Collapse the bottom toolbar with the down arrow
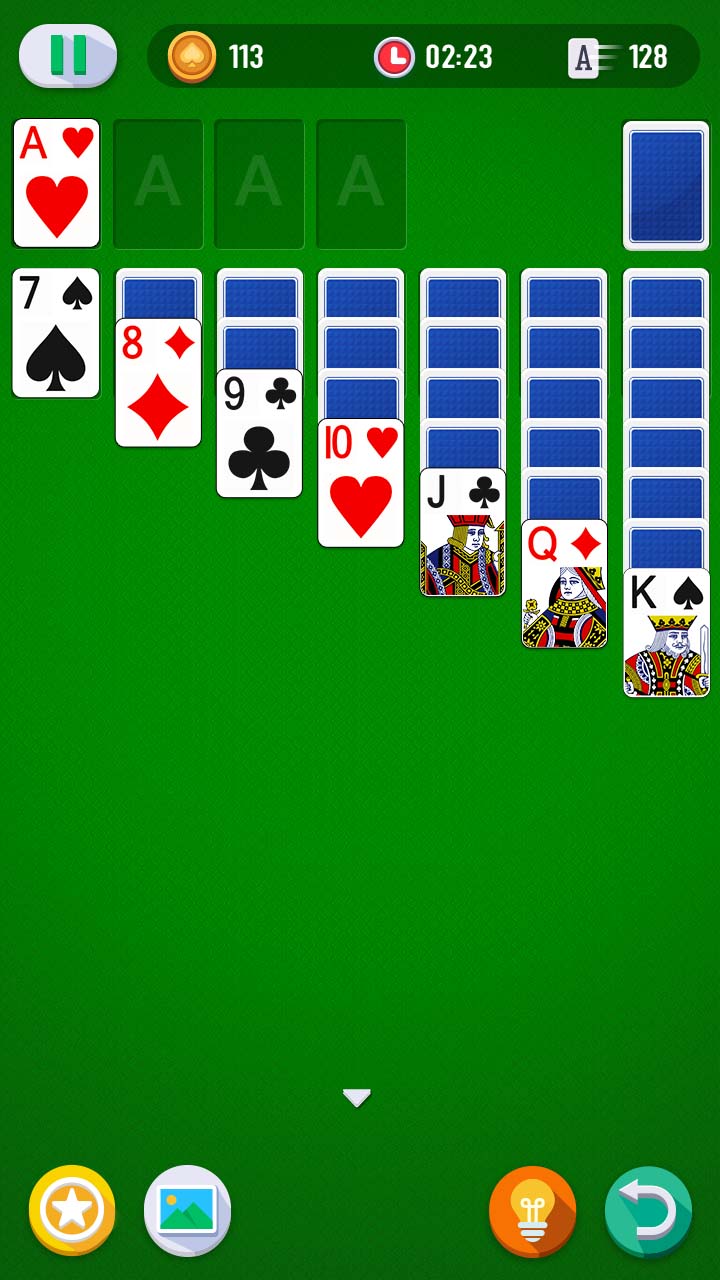The height and width of the screenshot is (1280, 720). pyautogui.click(x=357, y=1098)
